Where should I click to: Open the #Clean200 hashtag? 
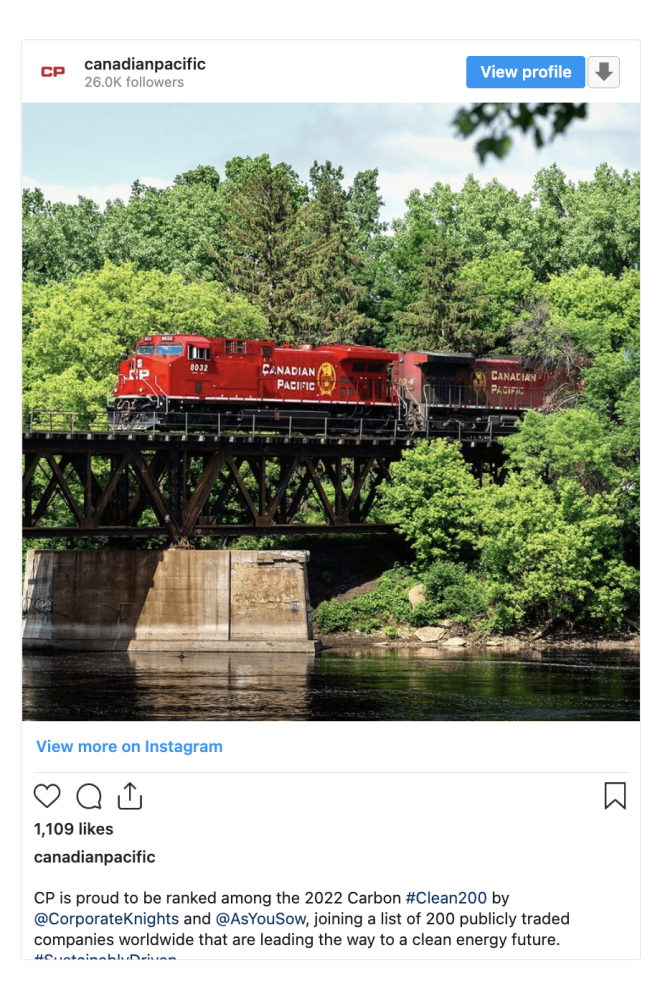point(446,898)
